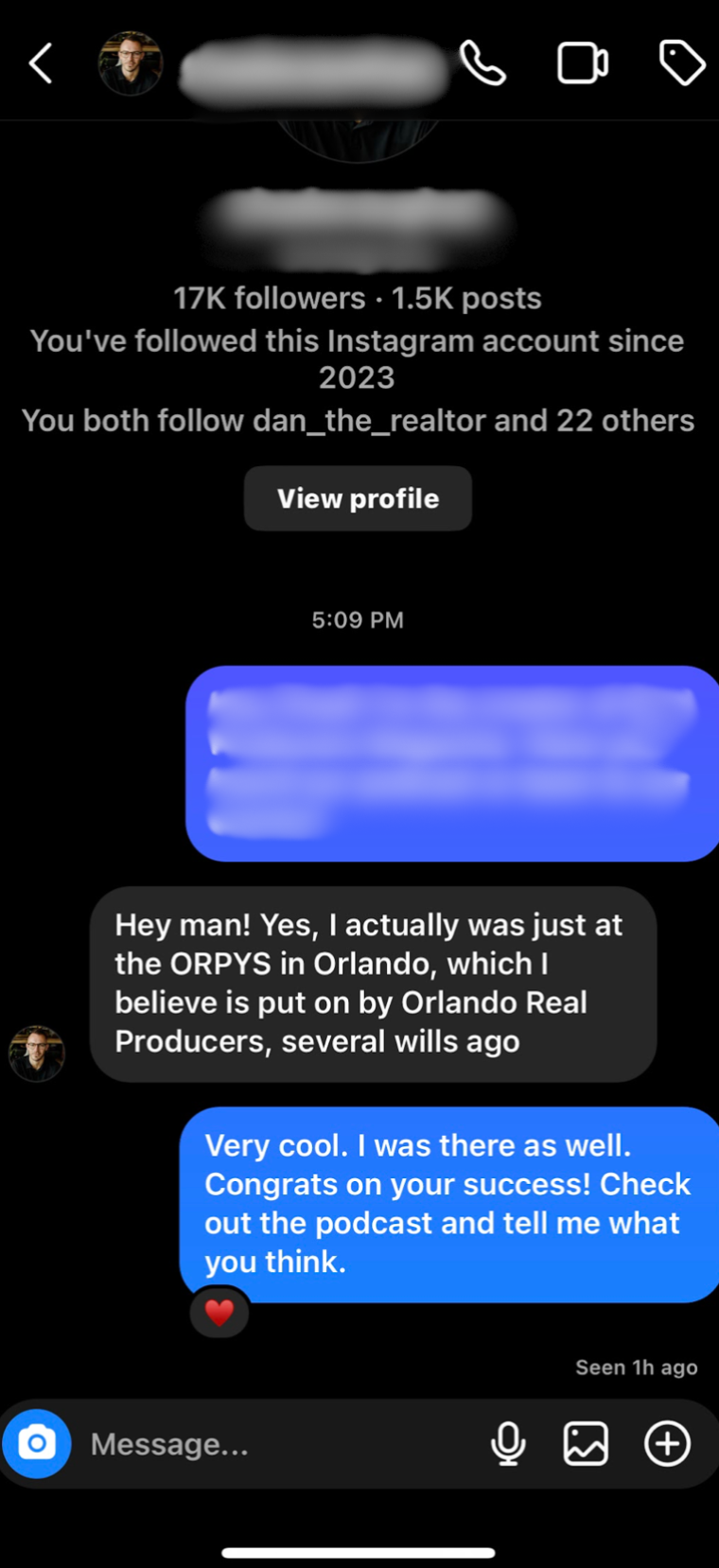Record a voice message with the microphone
Screen dimensions: 719x1568
coord(508,1444)
